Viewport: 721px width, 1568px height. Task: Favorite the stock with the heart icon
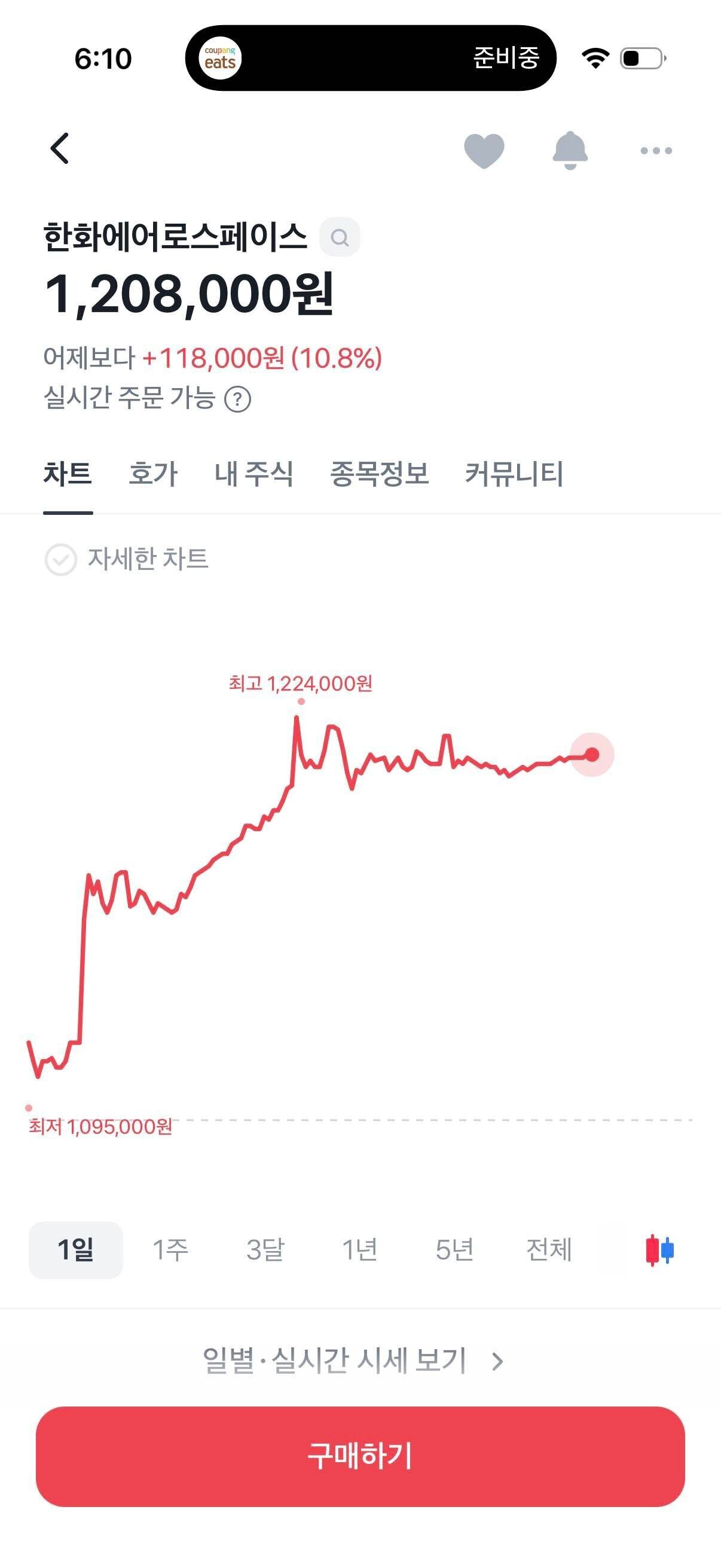click(x=484, y=150)
